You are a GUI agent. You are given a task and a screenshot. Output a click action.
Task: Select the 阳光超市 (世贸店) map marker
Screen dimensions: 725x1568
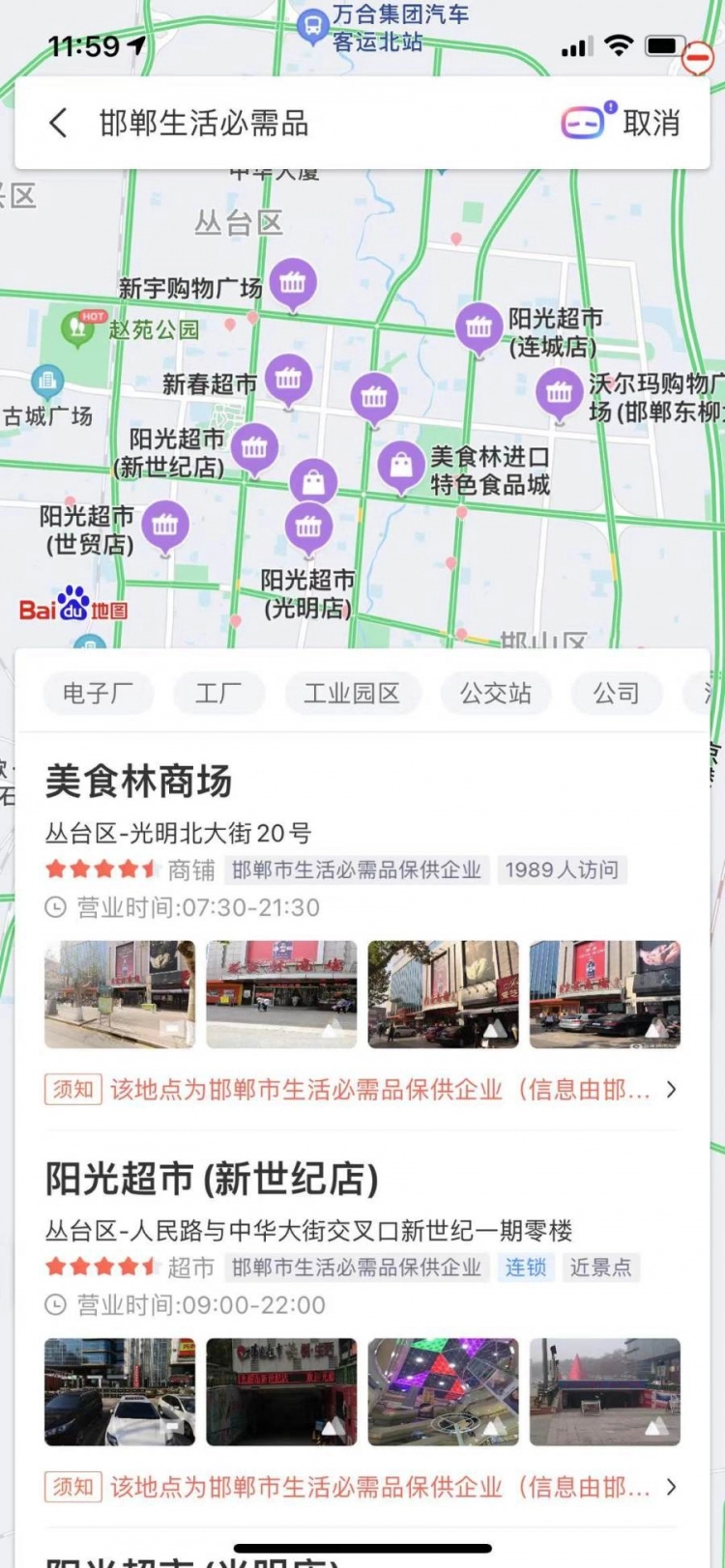click(x=165, y=526)
